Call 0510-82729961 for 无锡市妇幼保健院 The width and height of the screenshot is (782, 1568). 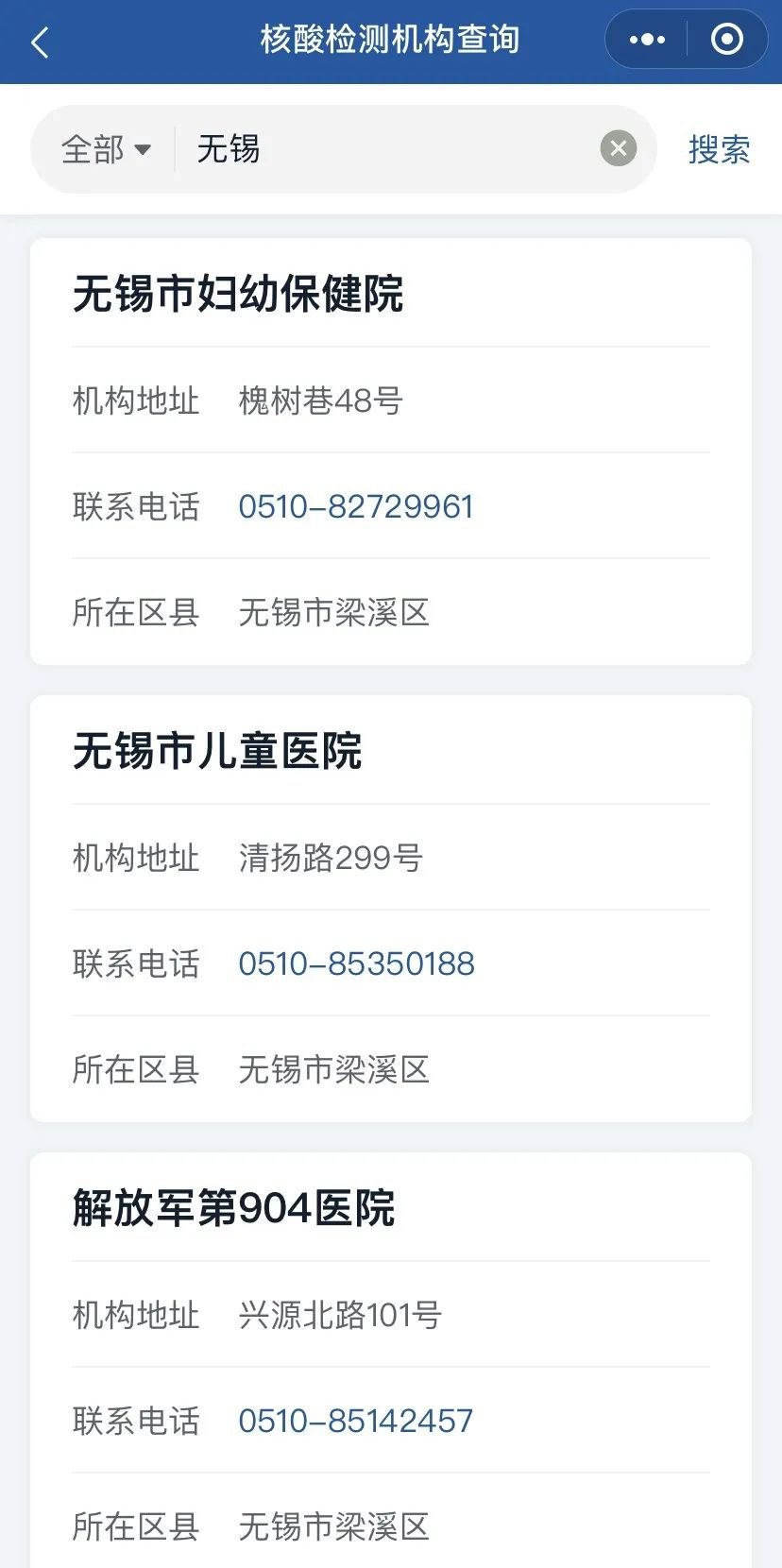coord(355,506)
